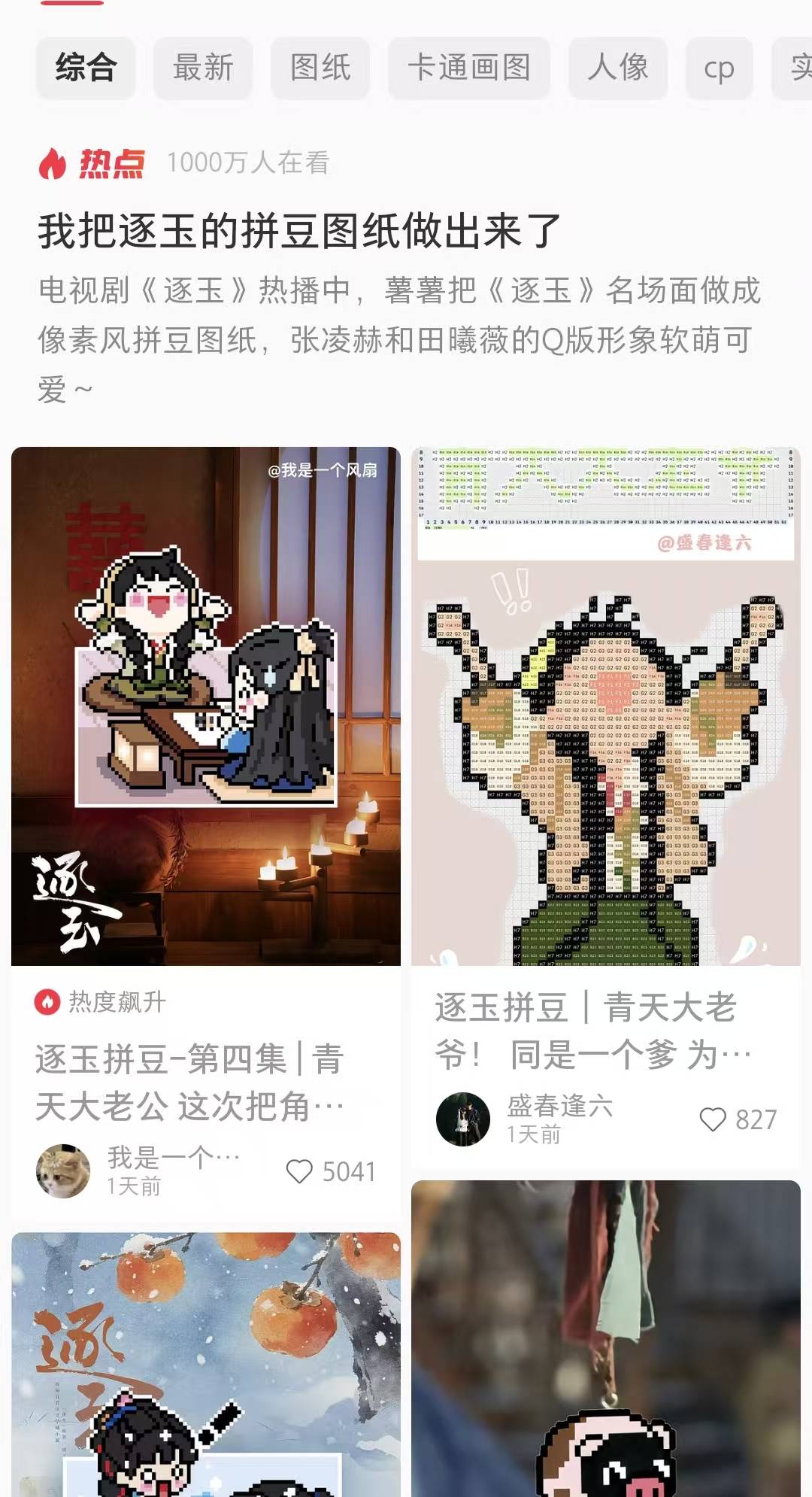812x1497 pixels.
Task: Visit 盛春逢六's profile avatar
Action: [x=463, y=1119]
